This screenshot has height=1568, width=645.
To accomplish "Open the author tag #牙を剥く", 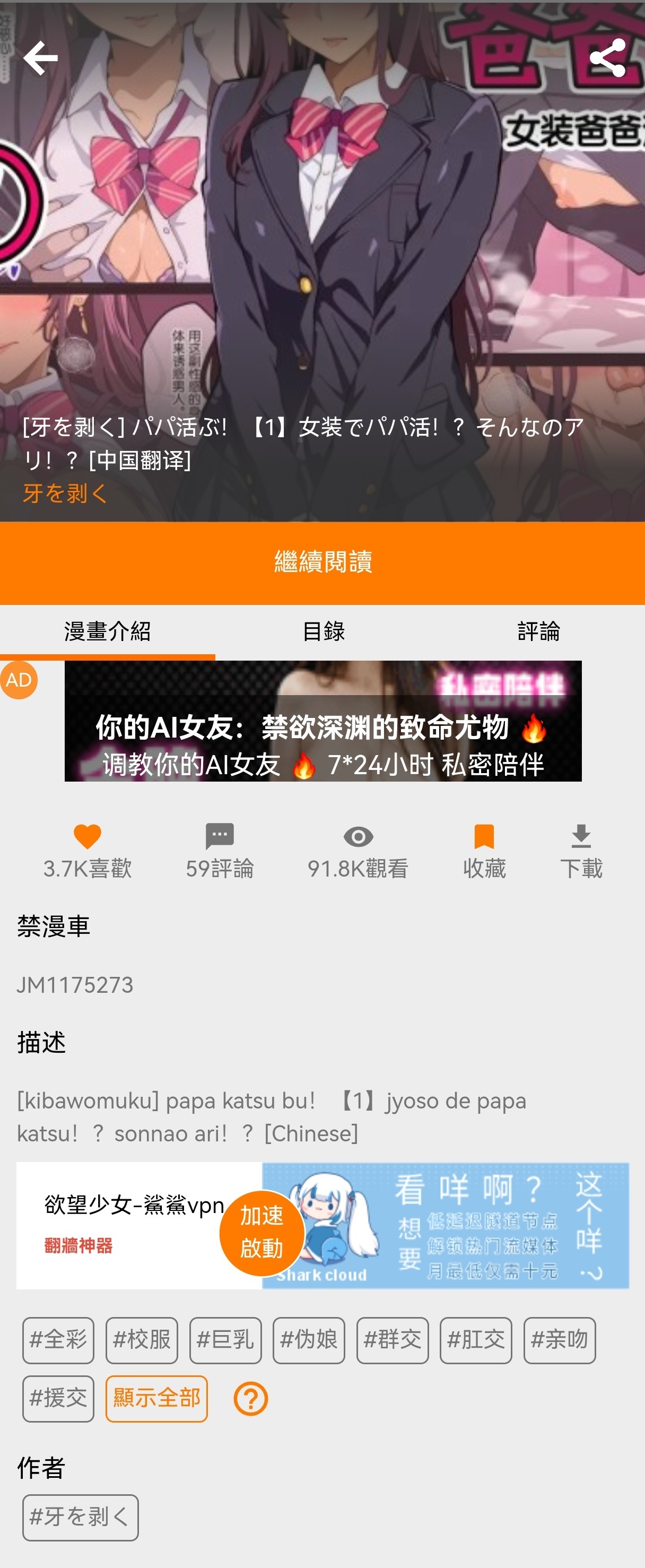I will point(80,1517).
